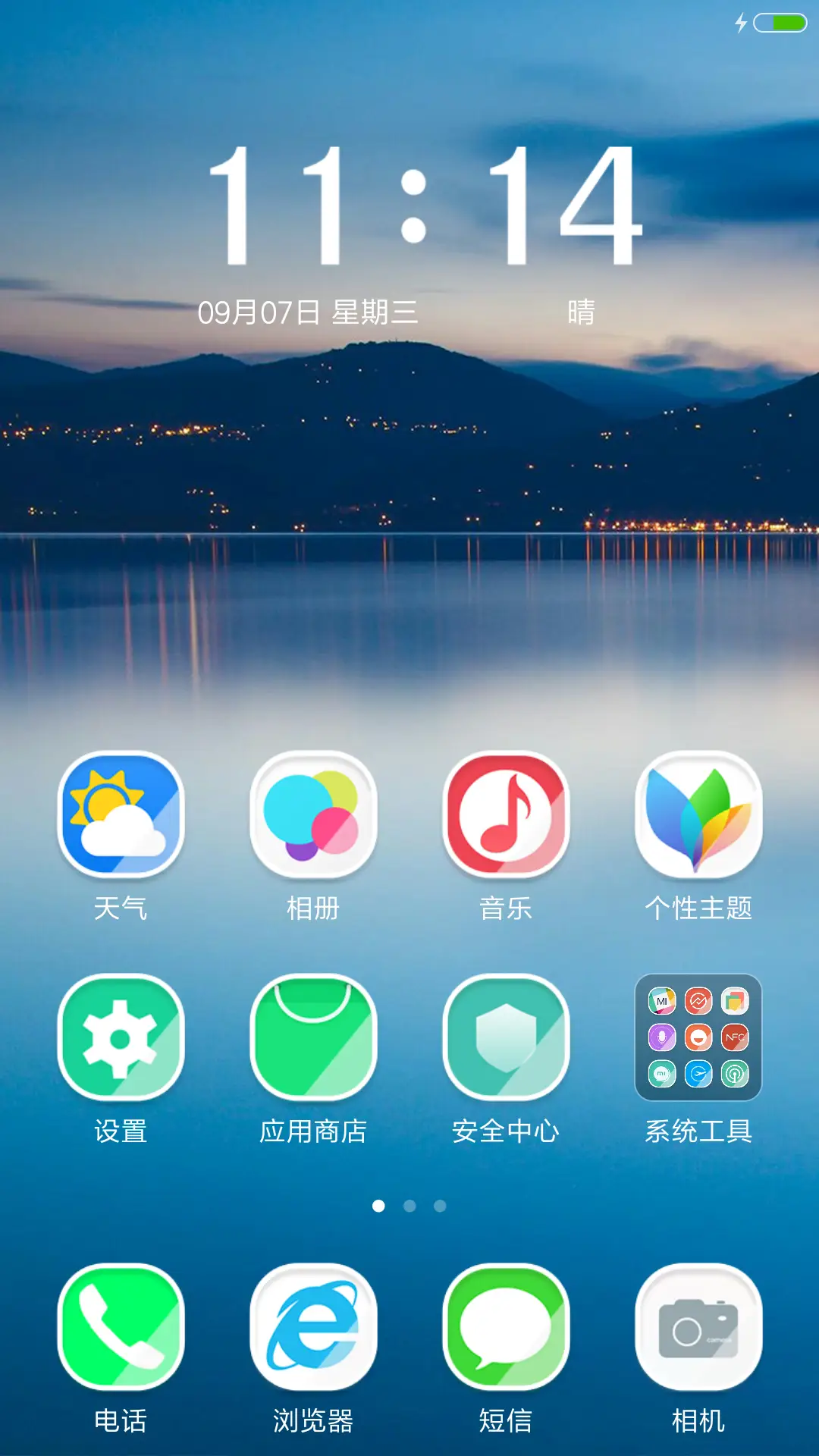Launch the 浏览器 browser
Viewport: 819px width, 1456px height.
[313, 1327]
